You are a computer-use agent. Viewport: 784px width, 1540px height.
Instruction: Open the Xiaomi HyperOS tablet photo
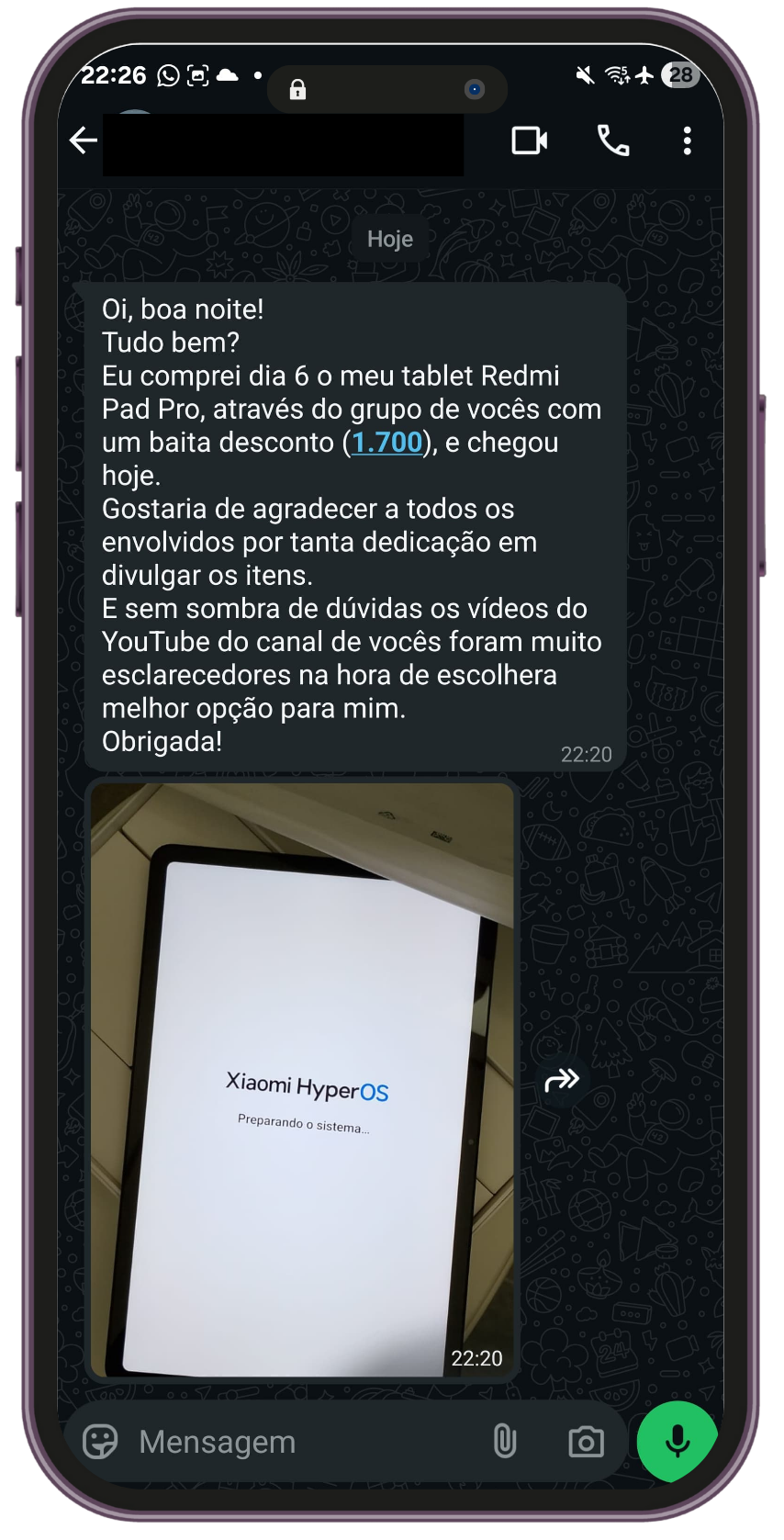302,1079
